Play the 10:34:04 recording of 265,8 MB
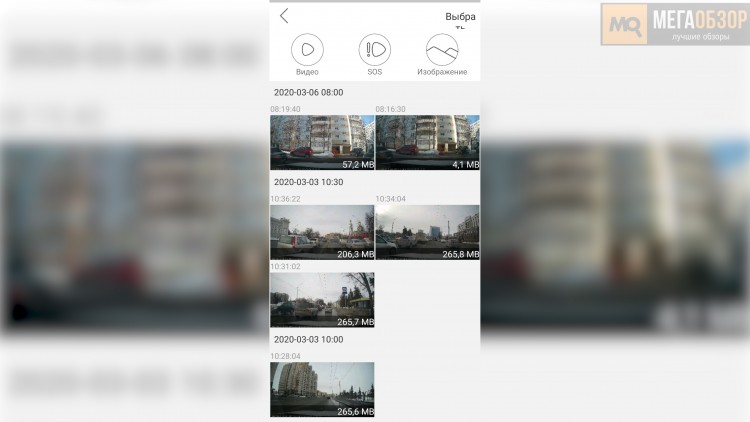Image resolution: width=750 pixels, height=422 pixels. 427,232
